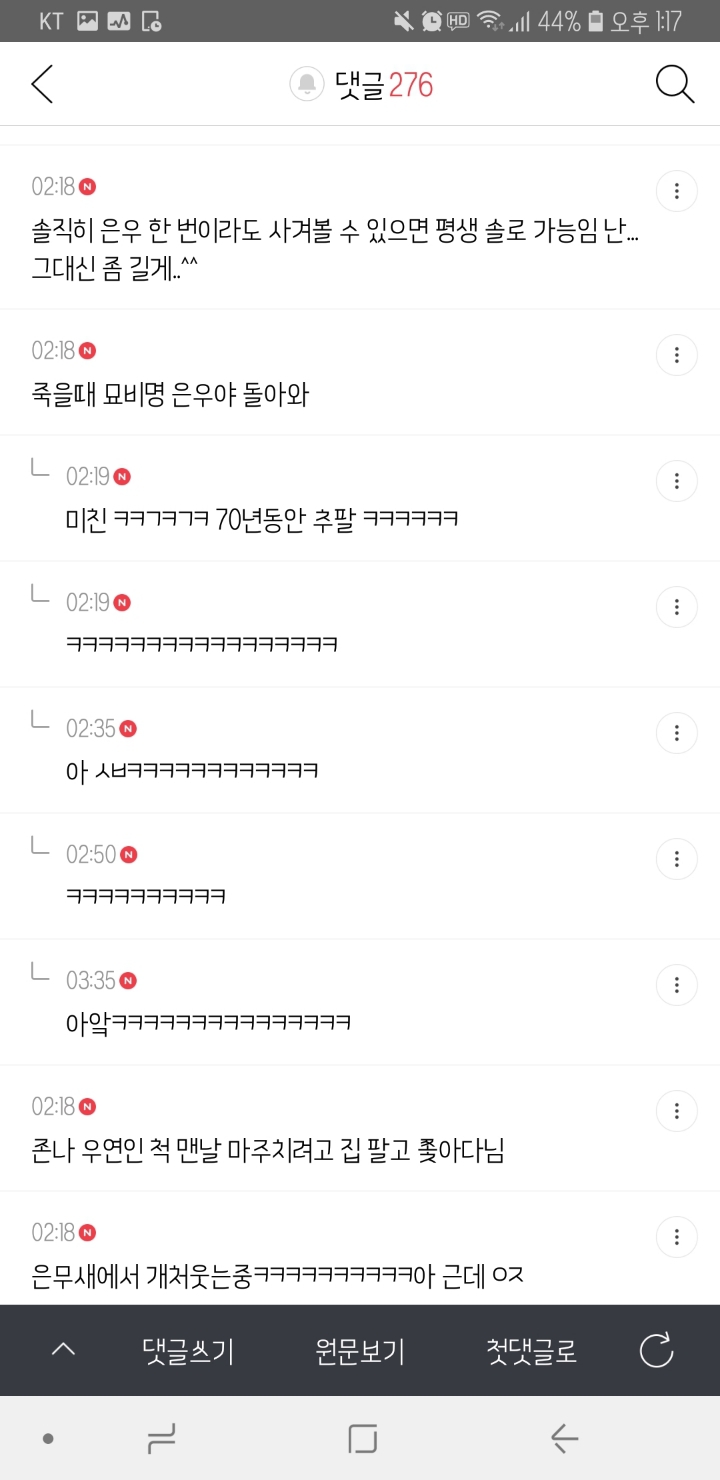Tap 댓글쓰기 to write a comment

(x=188, y=1350)
